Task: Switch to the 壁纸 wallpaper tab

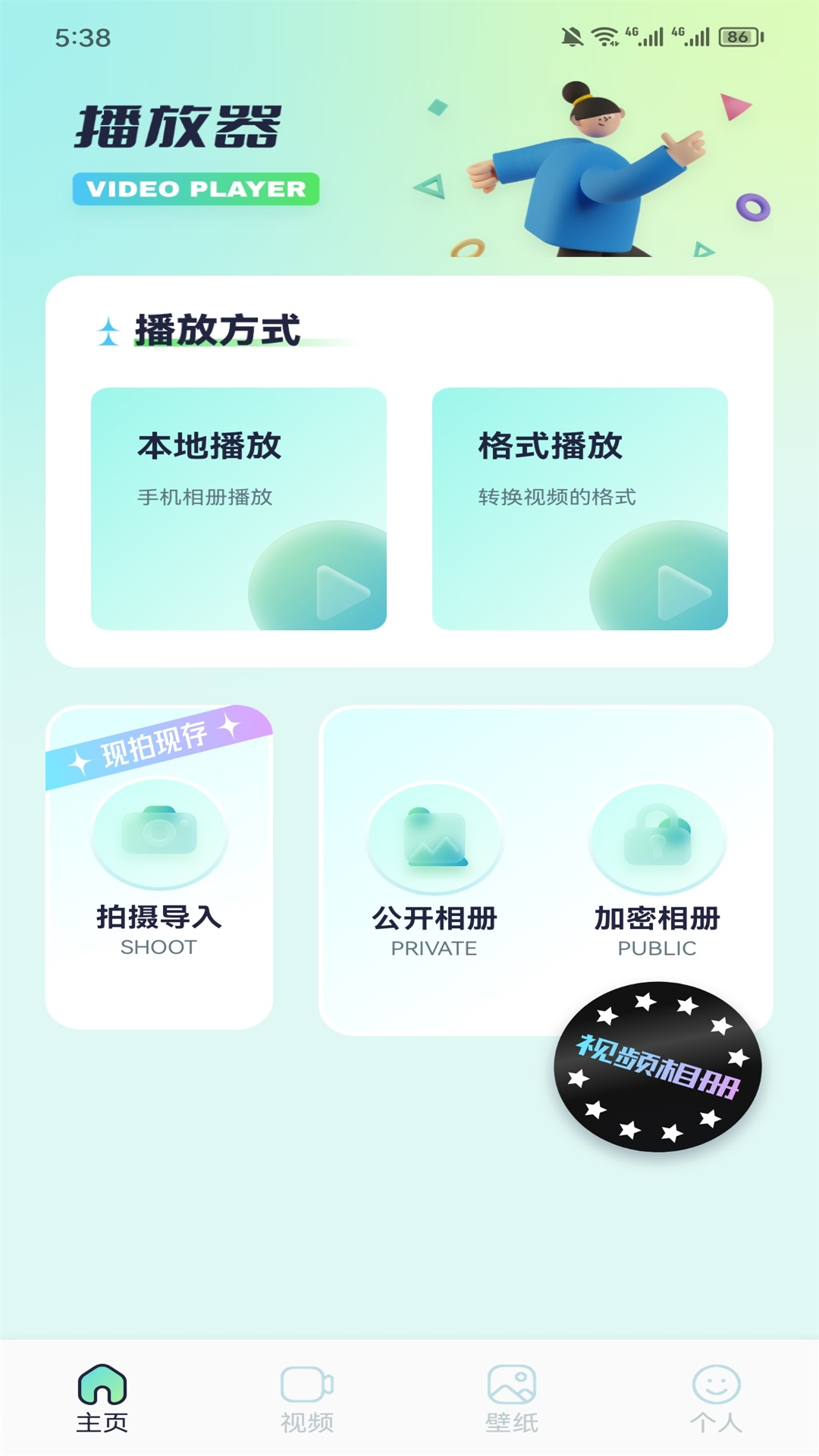Action: coord(512,1399)
